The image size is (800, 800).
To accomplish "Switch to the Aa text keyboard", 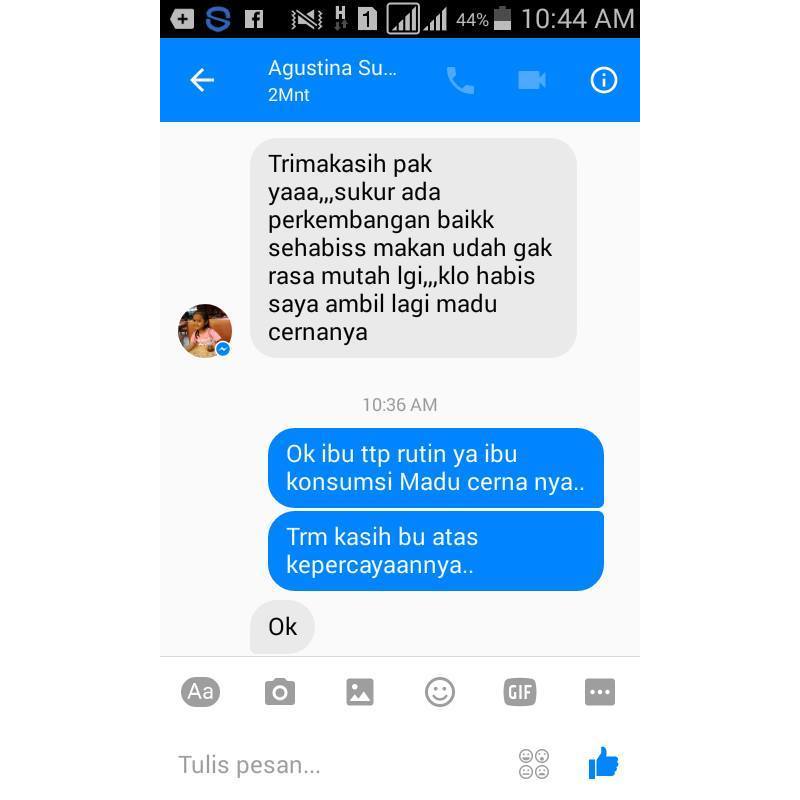I will (x=200, y=691).
